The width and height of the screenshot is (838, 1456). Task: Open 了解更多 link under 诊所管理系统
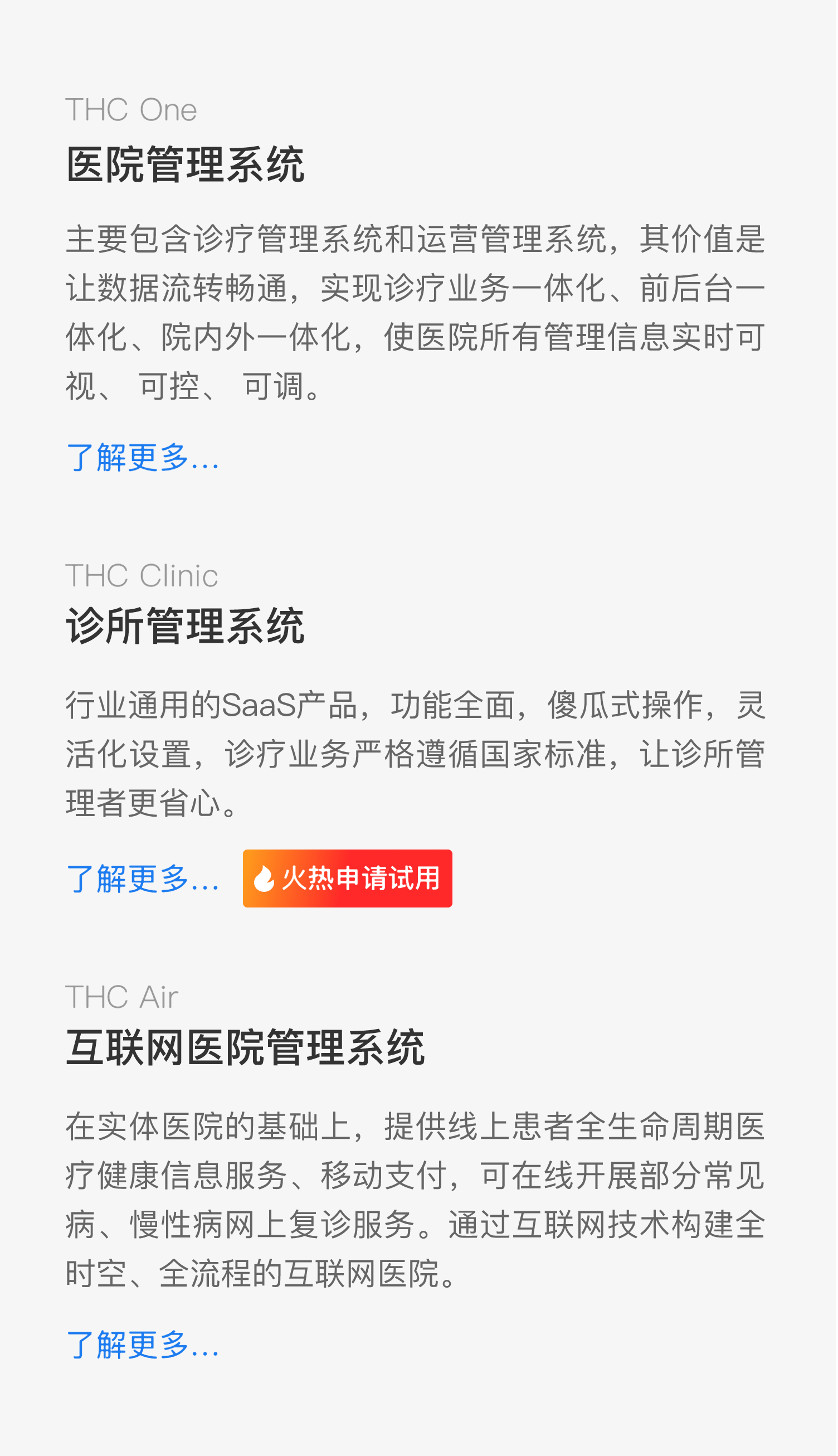142,879
